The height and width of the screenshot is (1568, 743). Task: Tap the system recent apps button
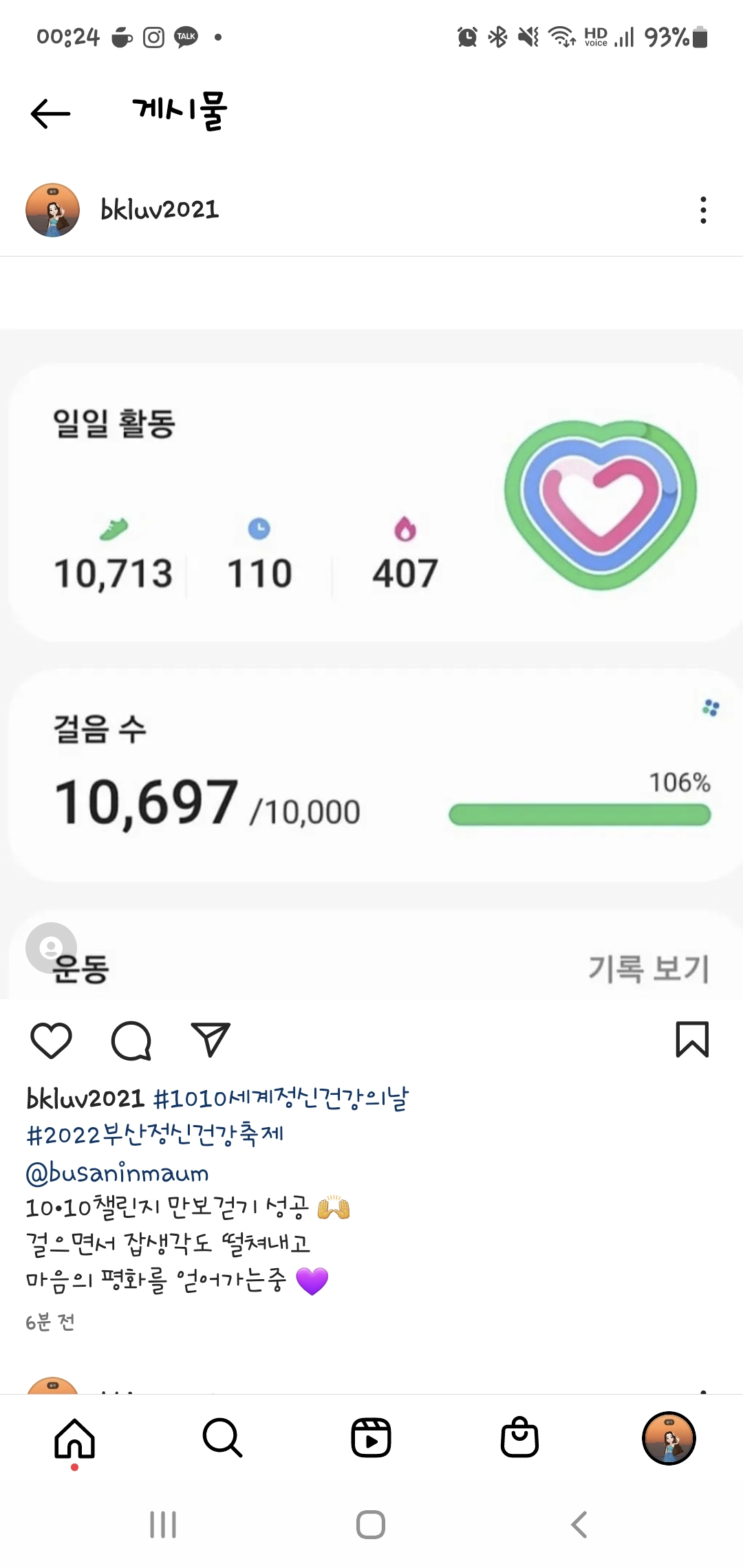point(163,1525)
